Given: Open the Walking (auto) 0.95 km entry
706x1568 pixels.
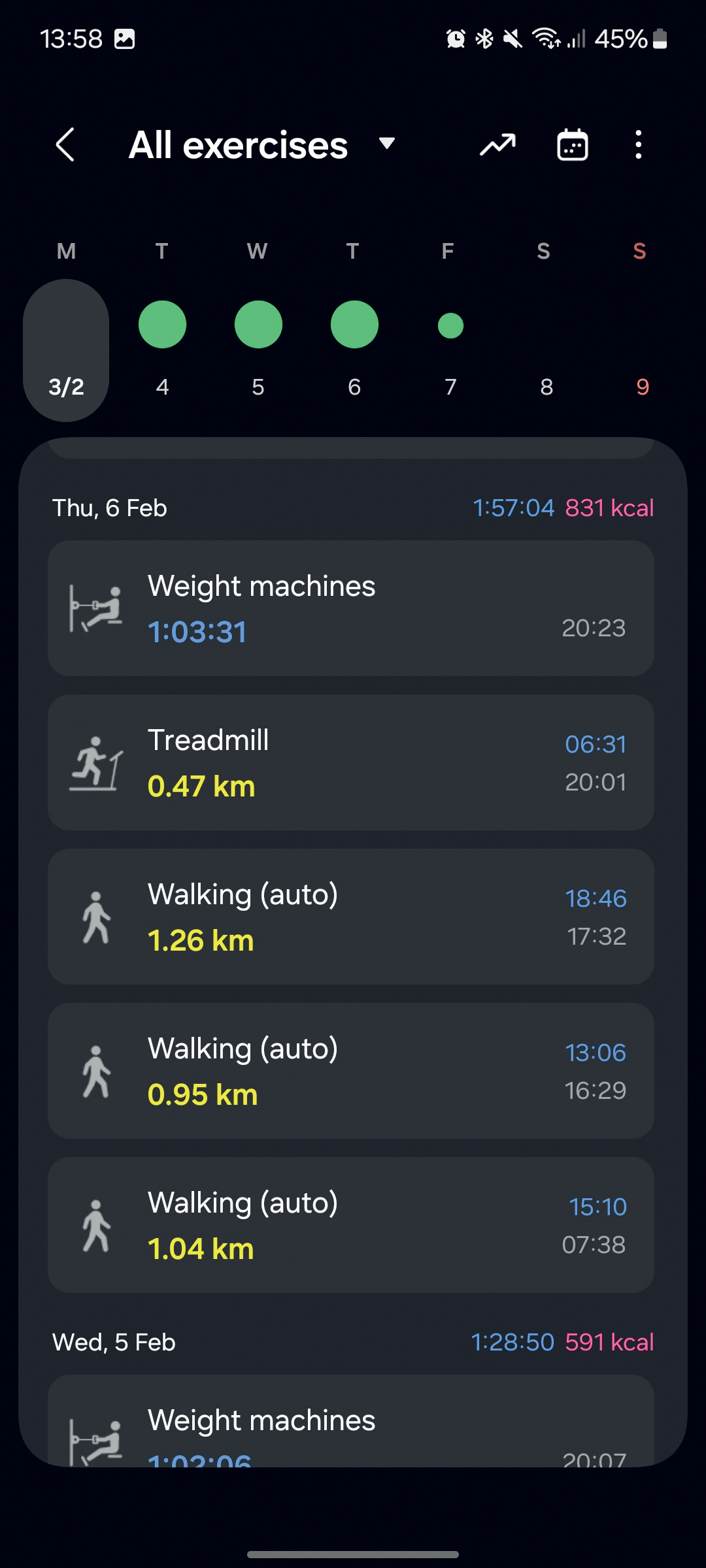Looking at the screenshot, I should coord(351,1071).
